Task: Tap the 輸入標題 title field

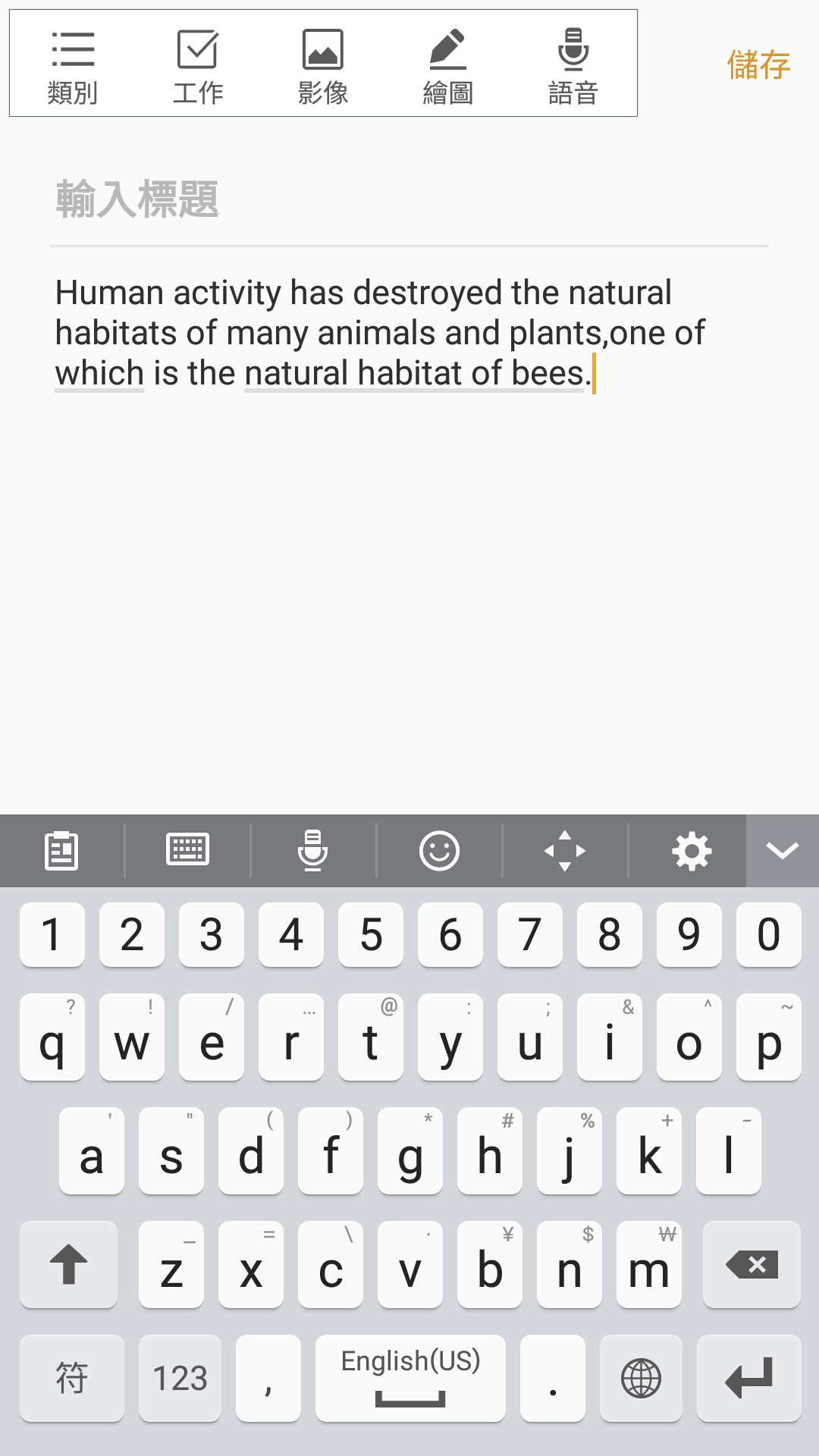Action: (x=409, y=200)
